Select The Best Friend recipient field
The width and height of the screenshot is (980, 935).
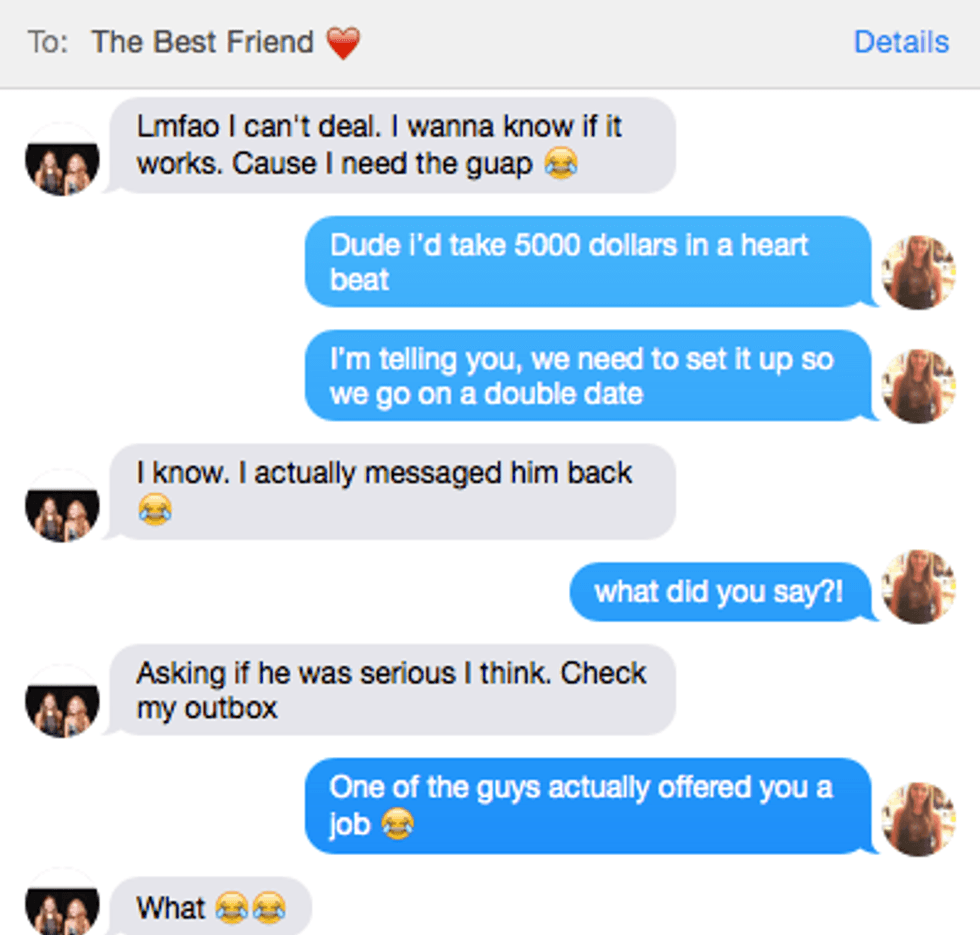pos(203,42)
